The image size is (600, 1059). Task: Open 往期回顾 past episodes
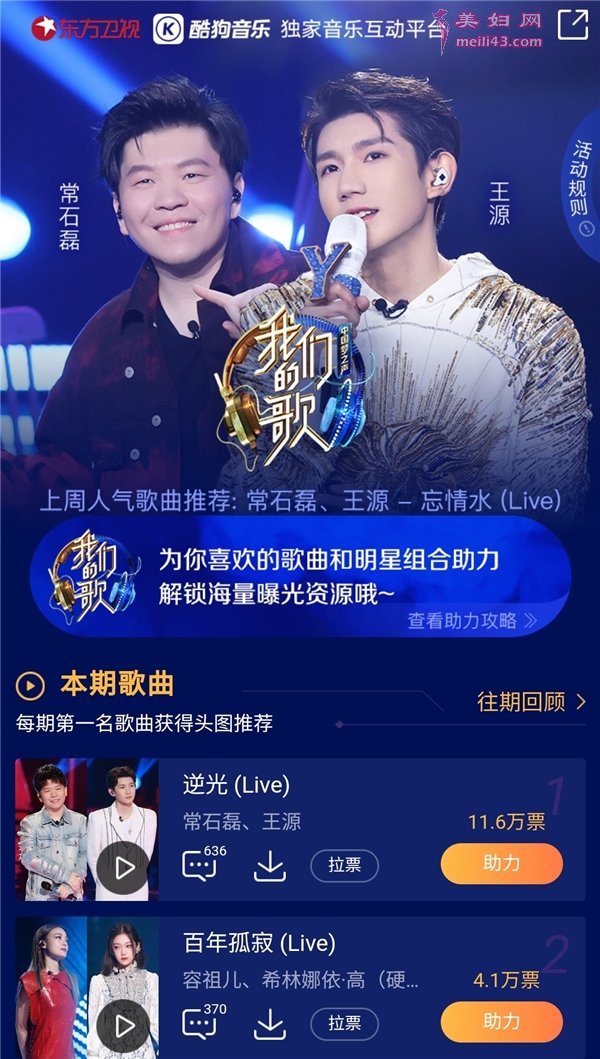coord(531,701)
